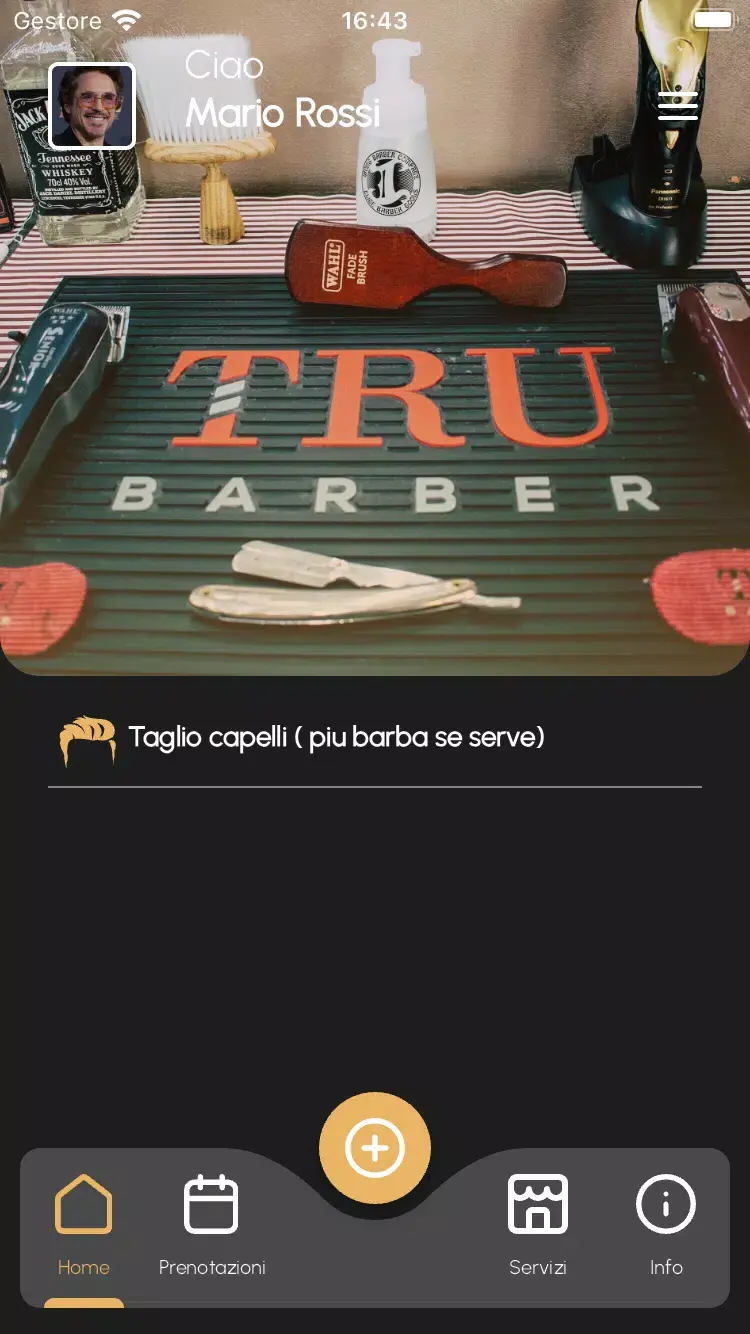Tap the battery indicator at top right
750x1334 pixels.
tap(713, 18)
